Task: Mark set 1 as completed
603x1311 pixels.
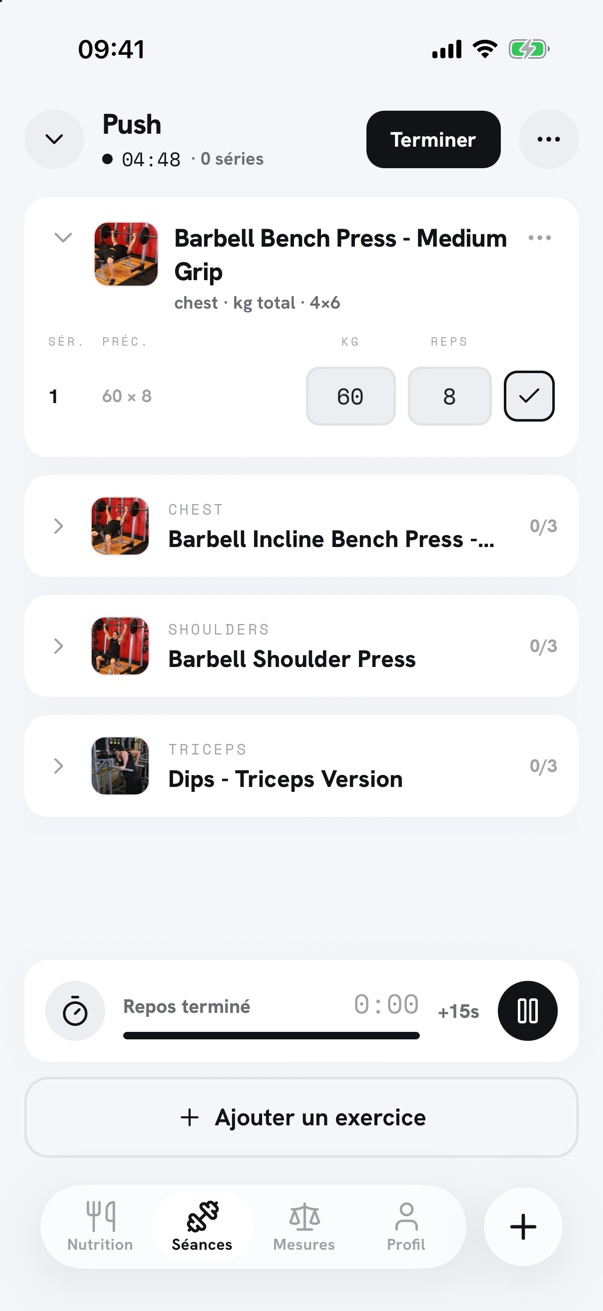Action: point(529,396)
